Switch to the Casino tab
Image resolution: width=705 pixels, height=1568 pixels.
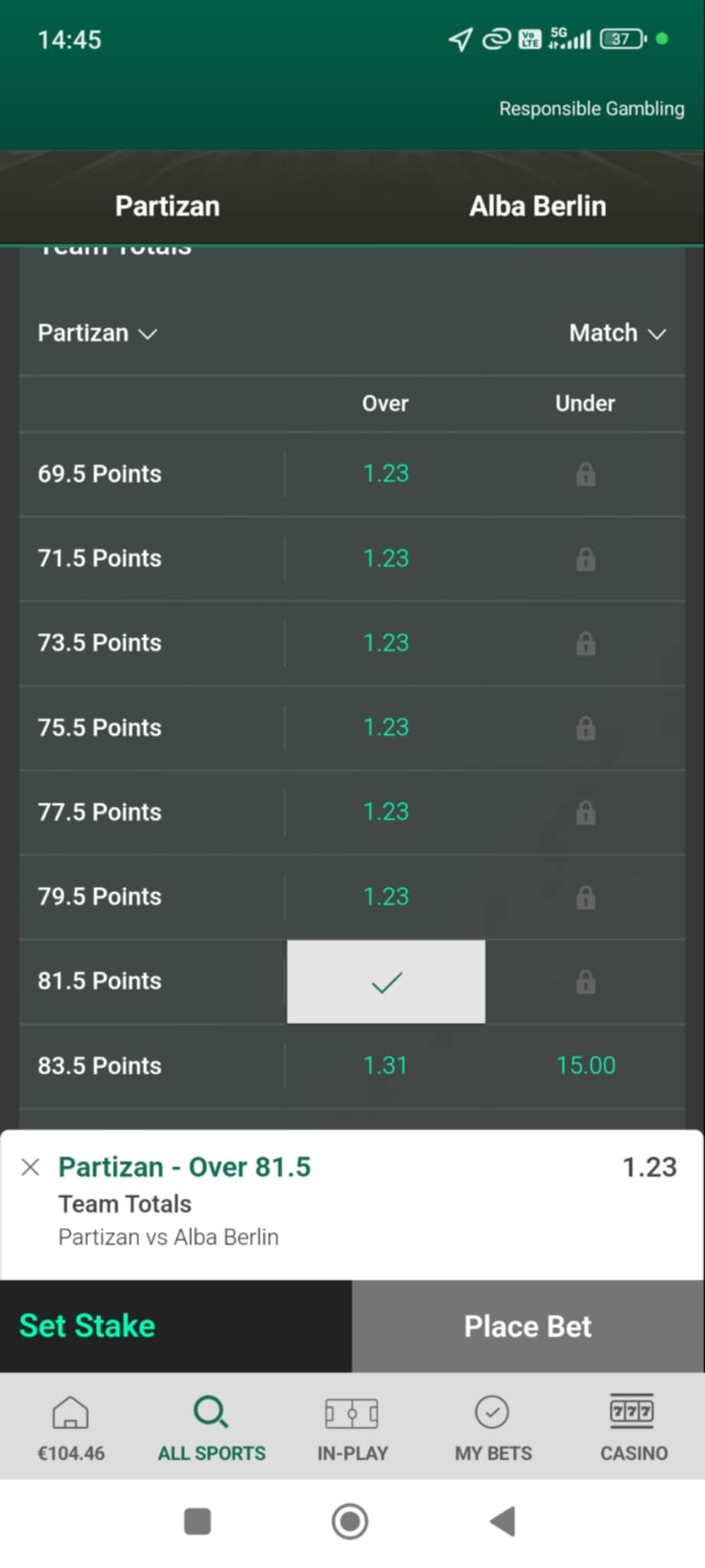click(633, 1428)
